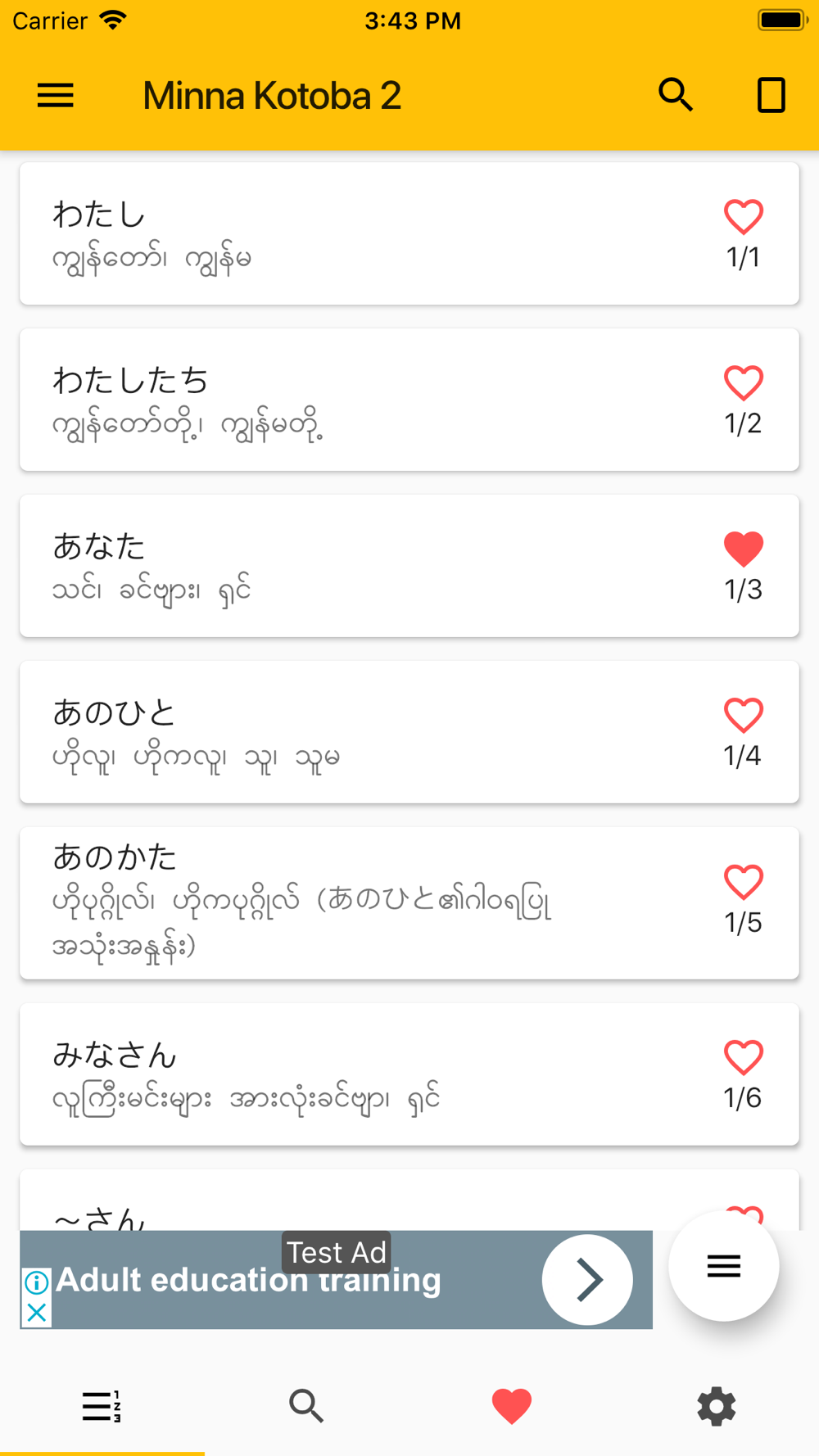Tap the card view icon in app bar
The height and width of the screenshot is (1456, 819).
pyautogui.click(x=771, y=96)
